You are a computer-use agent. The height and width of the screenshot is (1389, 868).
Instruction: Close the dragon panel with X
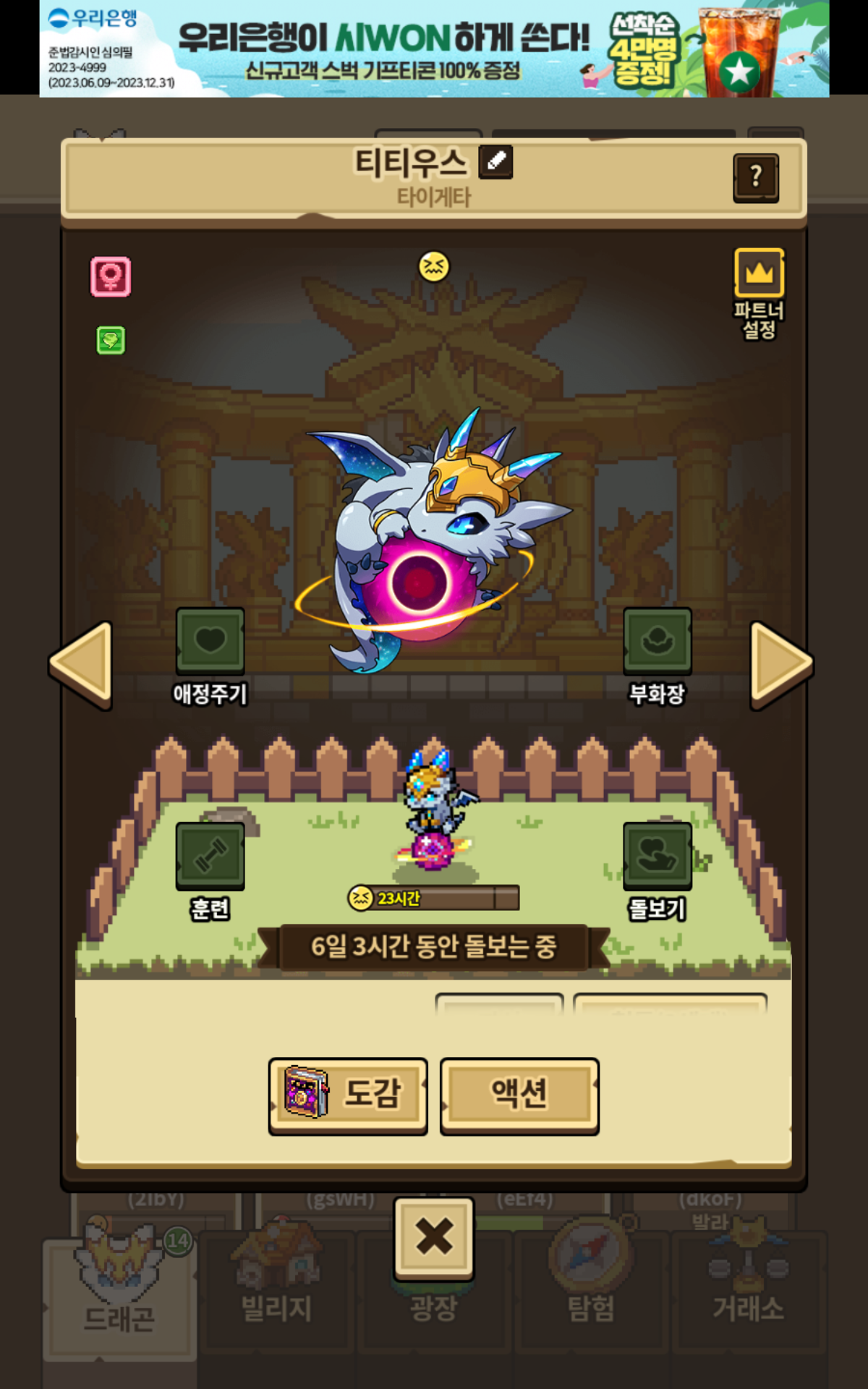pyautogui.click(x=434, y=1238)
